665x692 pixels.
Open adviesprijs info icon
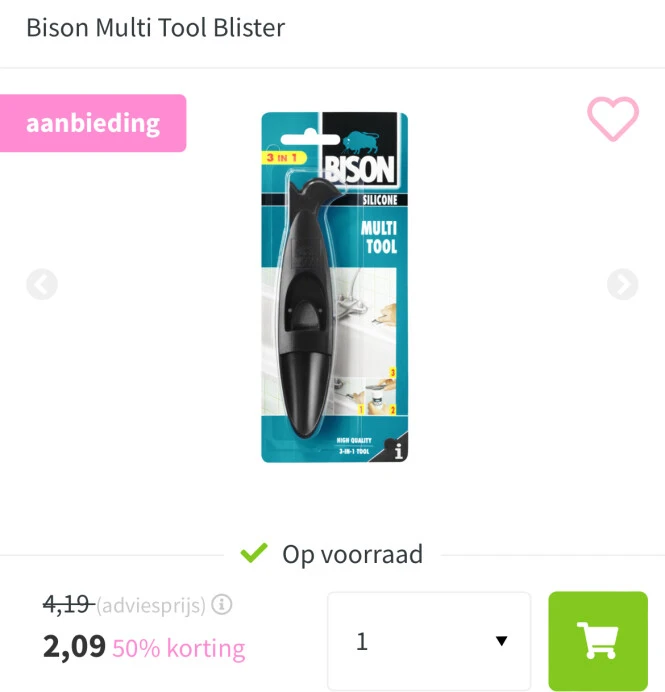pos(222,605)
